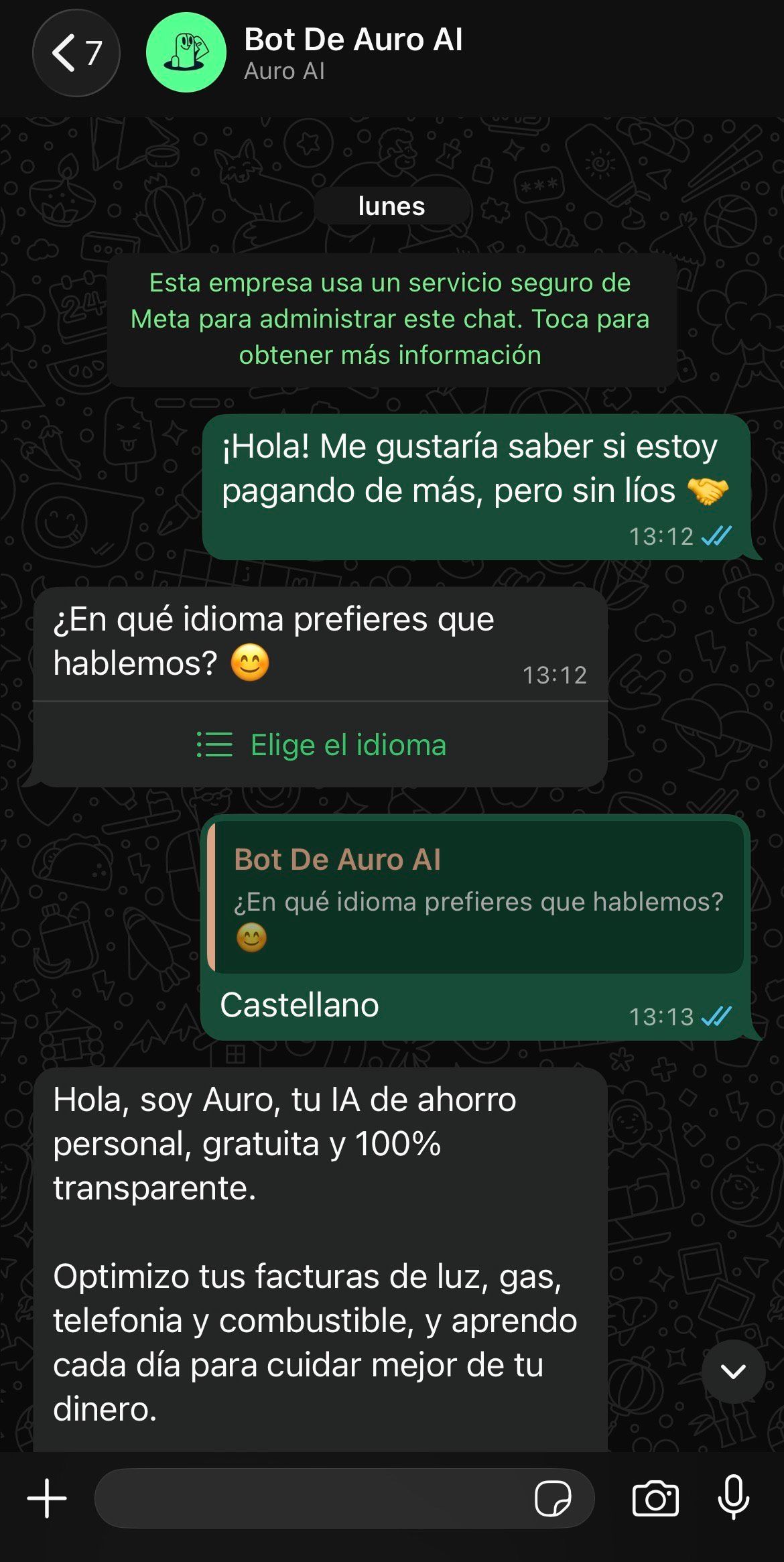Tap the list icon next to Elige el idioma
The image size is (784, 1562).
pyautogui.click(x=216, y=744)
